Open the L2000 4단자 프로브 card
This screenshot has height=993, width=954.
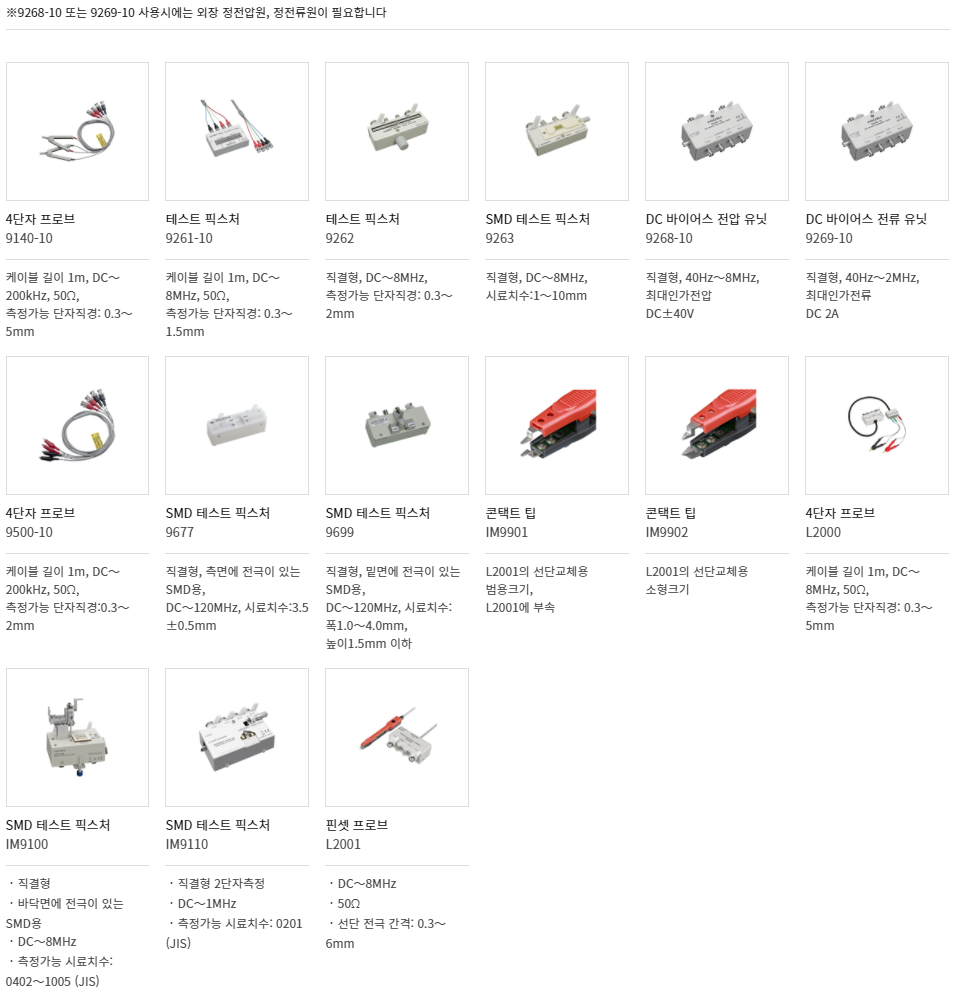pyautogui.click(x=877, y=426)
